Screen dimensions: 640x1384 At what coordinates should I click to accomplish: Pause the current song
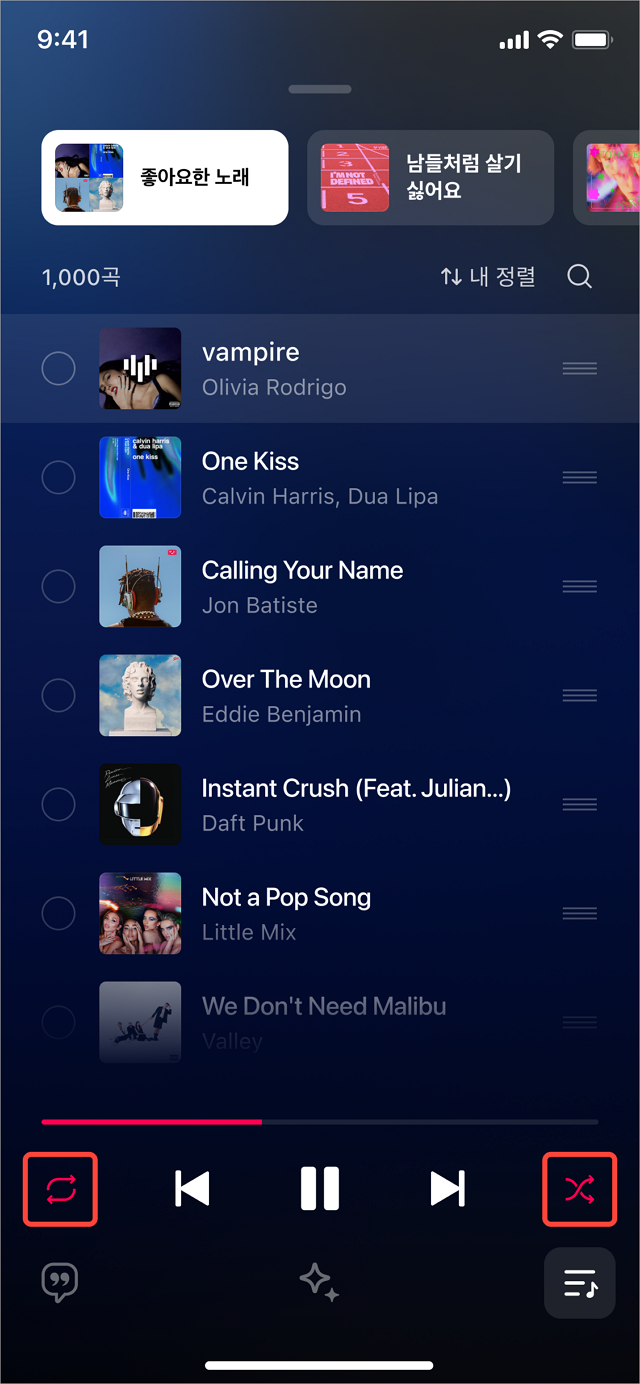point(320,1189)
